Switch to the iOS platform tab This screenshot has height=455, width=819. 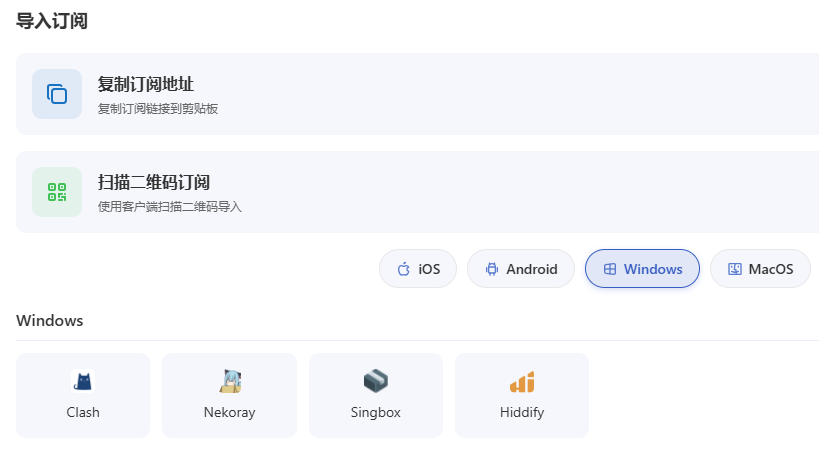[x=418, y=269]
